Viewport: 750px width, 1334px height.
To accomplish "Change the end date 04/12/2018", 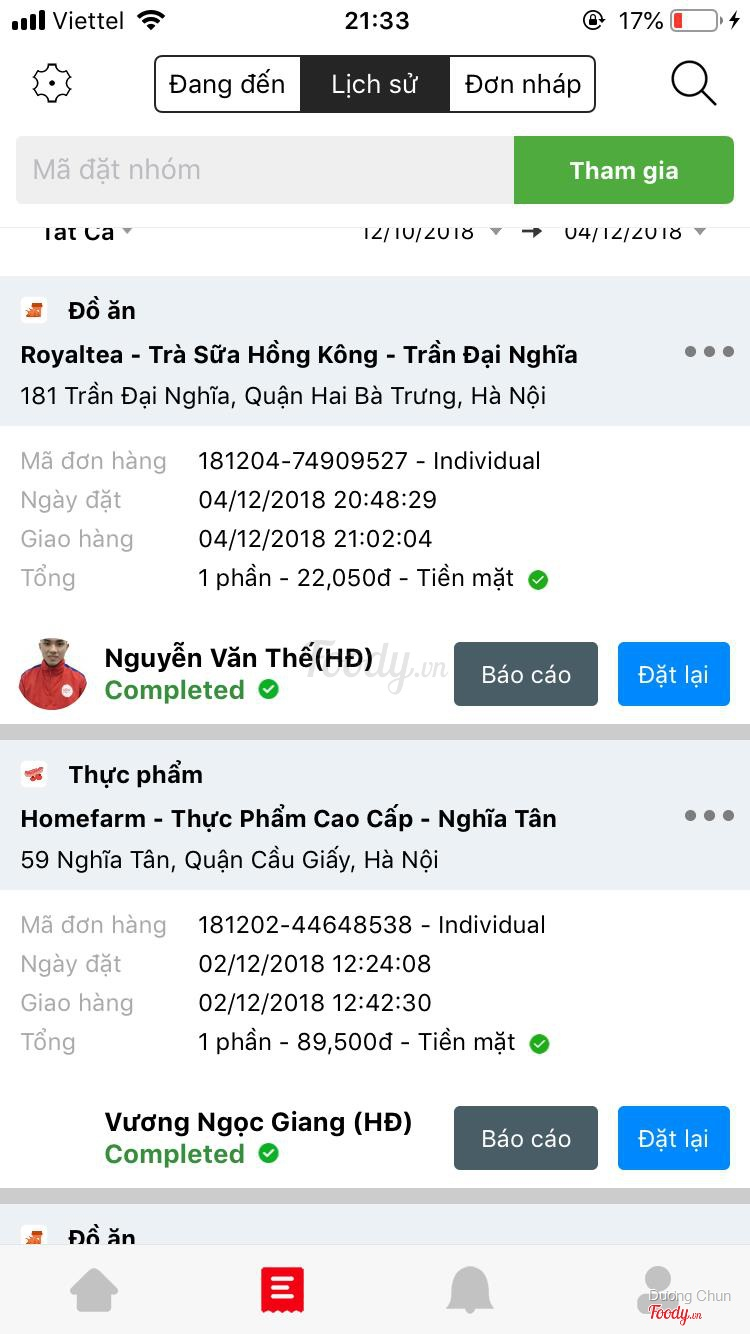I will 634,233.
